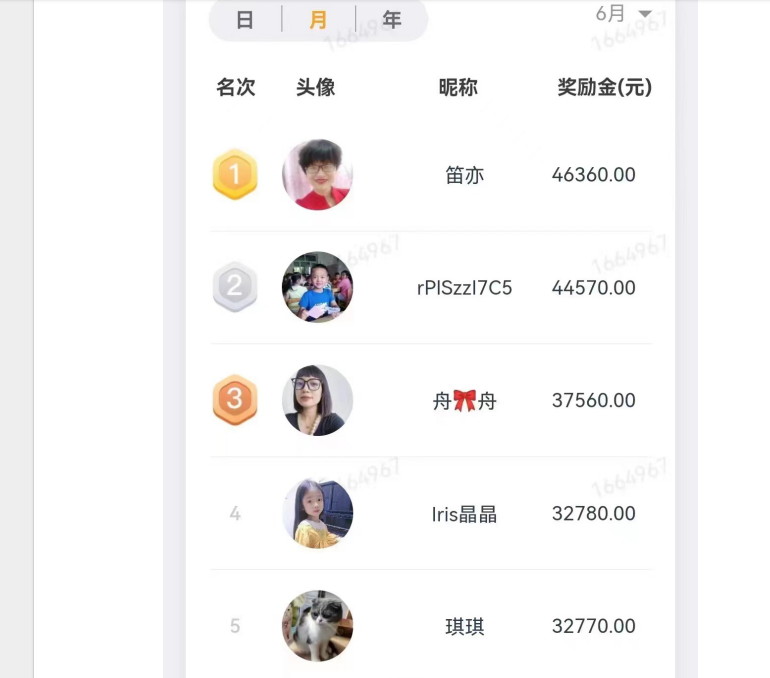The height and width of the screenshot is (678, 770).
Task: Switch to the 日 daily ranking tab
Action: [x=245, y=20]
